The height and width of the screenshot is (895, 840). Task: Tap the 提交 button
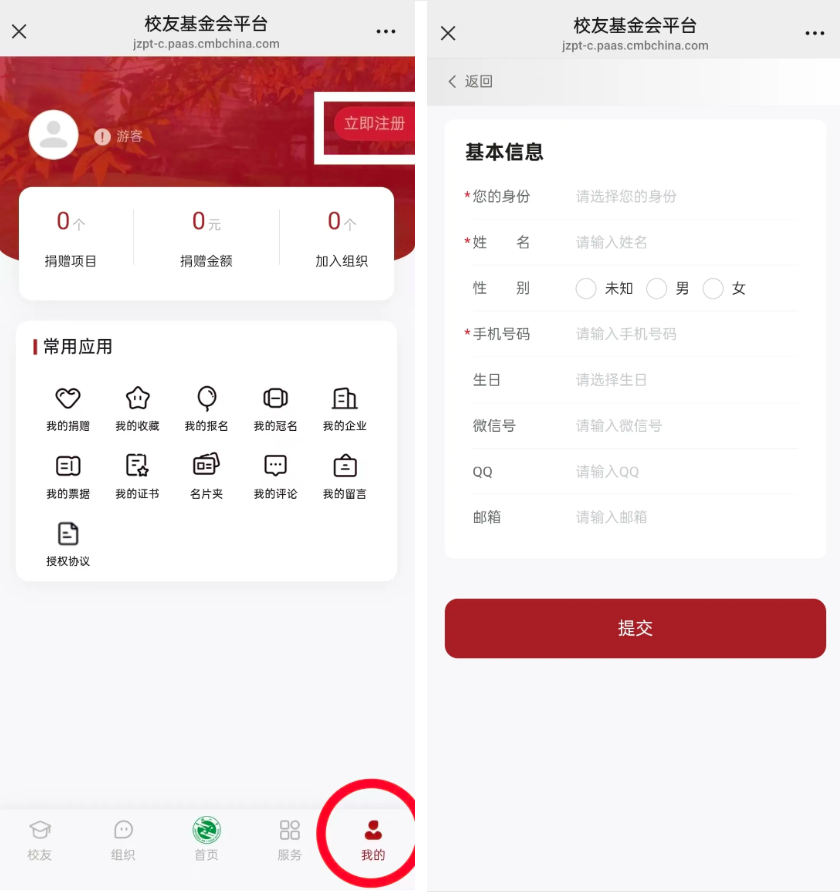635,628
